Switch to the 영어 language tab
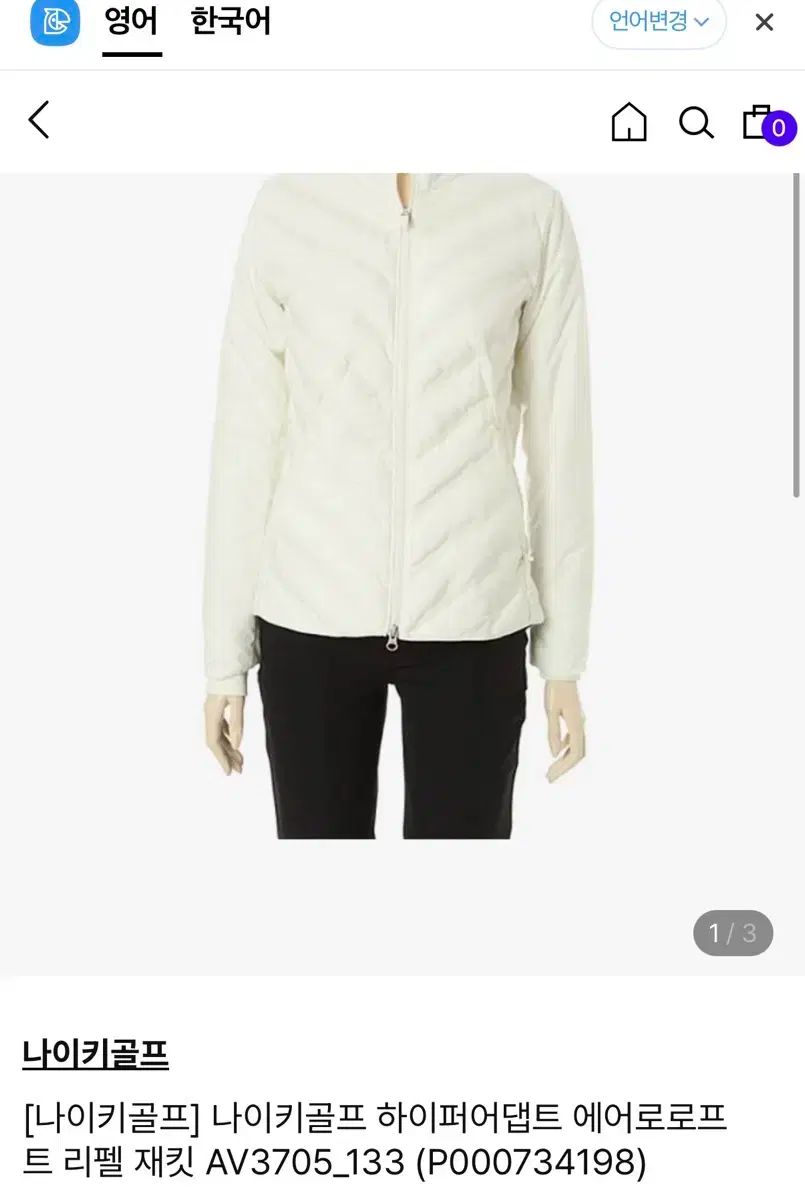This screenshot has height=1200, width=805. pyautogui.click(x=131, y=22)
